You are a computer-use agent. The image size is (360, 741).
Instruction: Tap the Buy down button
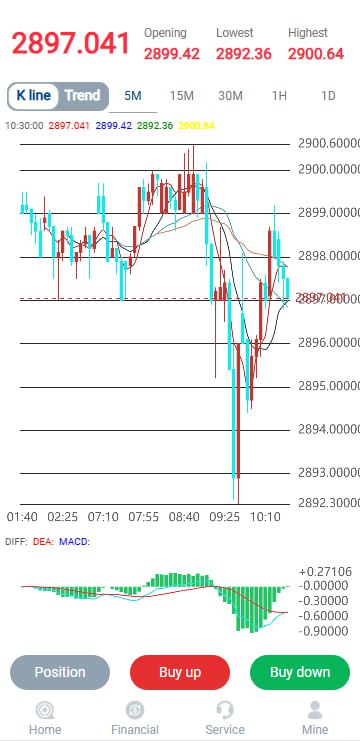[x=300, y=672]
